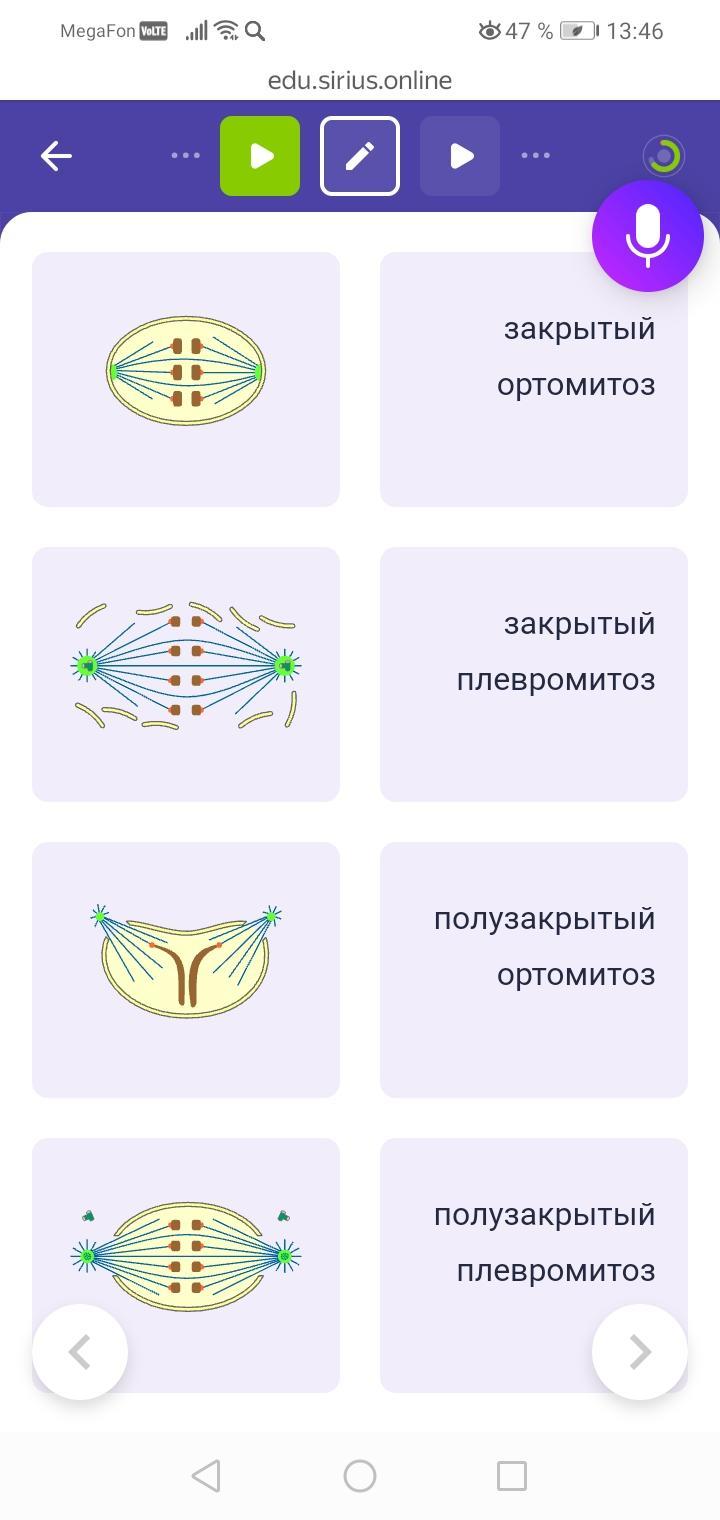Select the image card with fragmented envelope

pyautogui.click(x=186, y=674)
